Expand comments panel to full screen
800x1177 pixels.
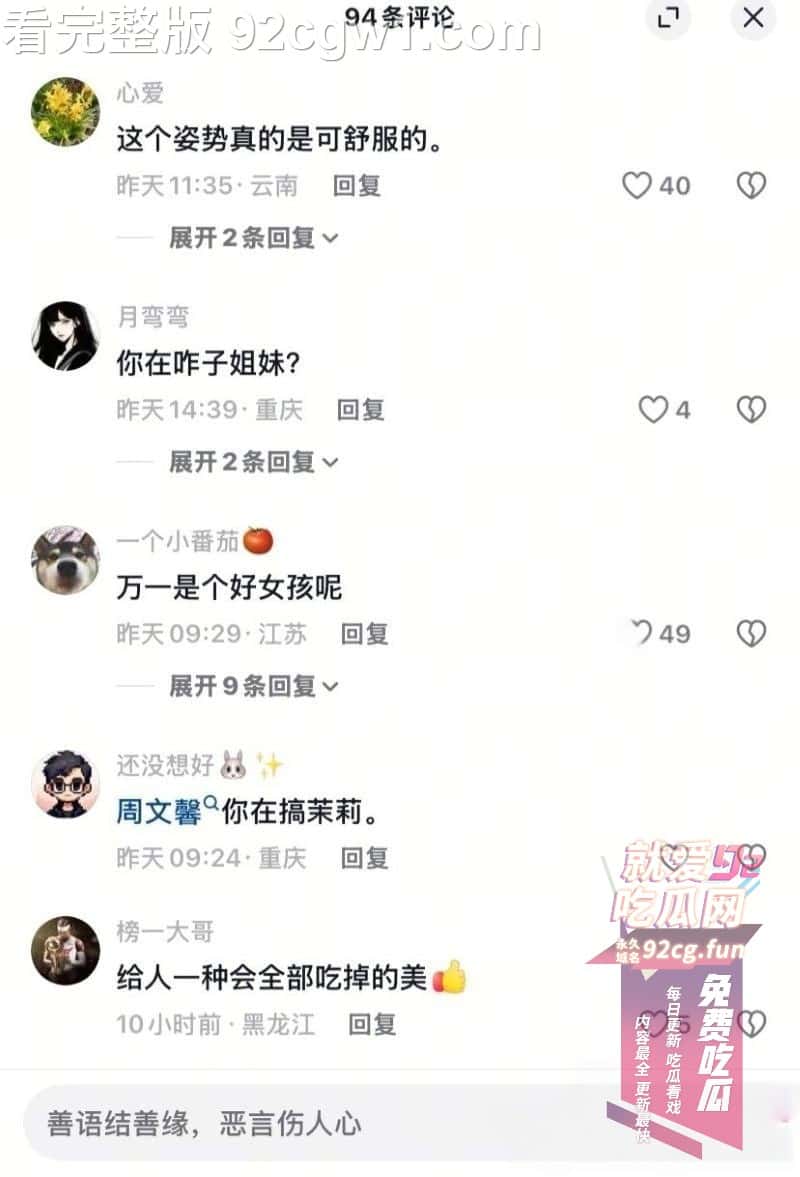pyautogui.click(x=667, y=18)
